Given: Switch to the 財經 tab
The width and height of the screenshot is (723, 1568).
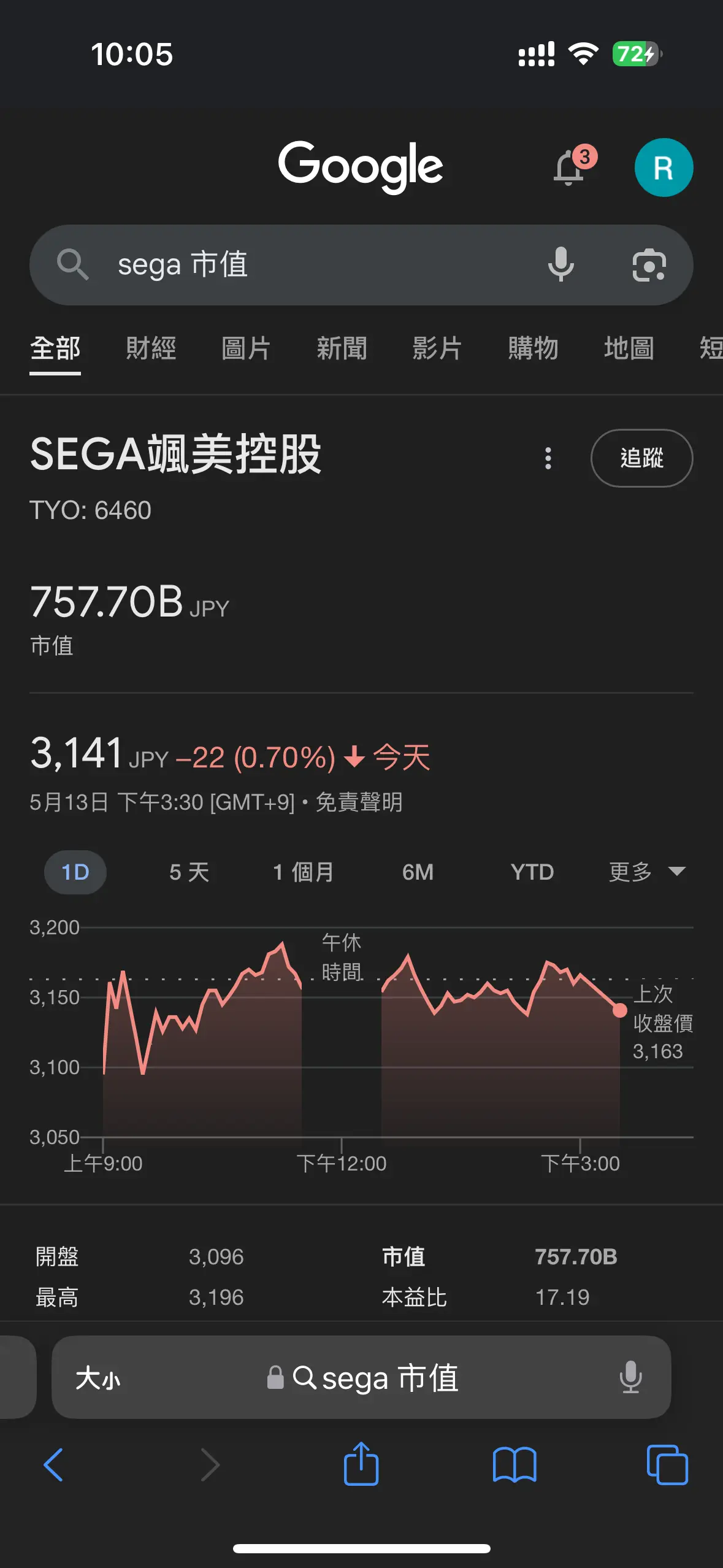Looking at the screenshot, I should [151, 348].
